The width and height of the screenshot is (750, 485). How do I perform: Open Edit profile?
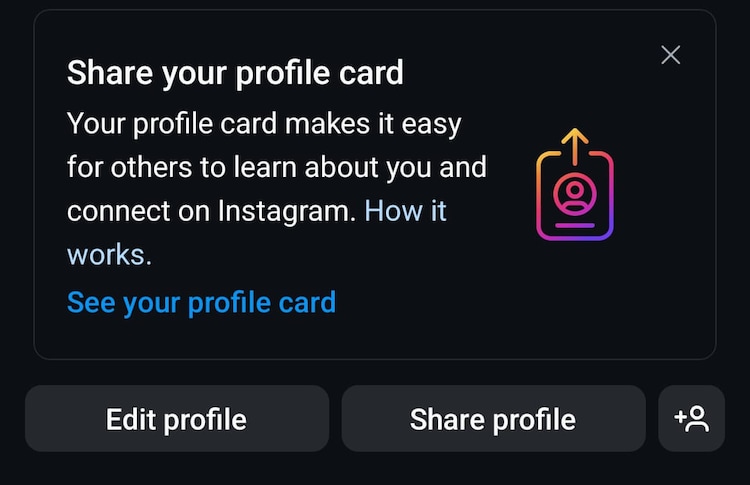point(177,419)
